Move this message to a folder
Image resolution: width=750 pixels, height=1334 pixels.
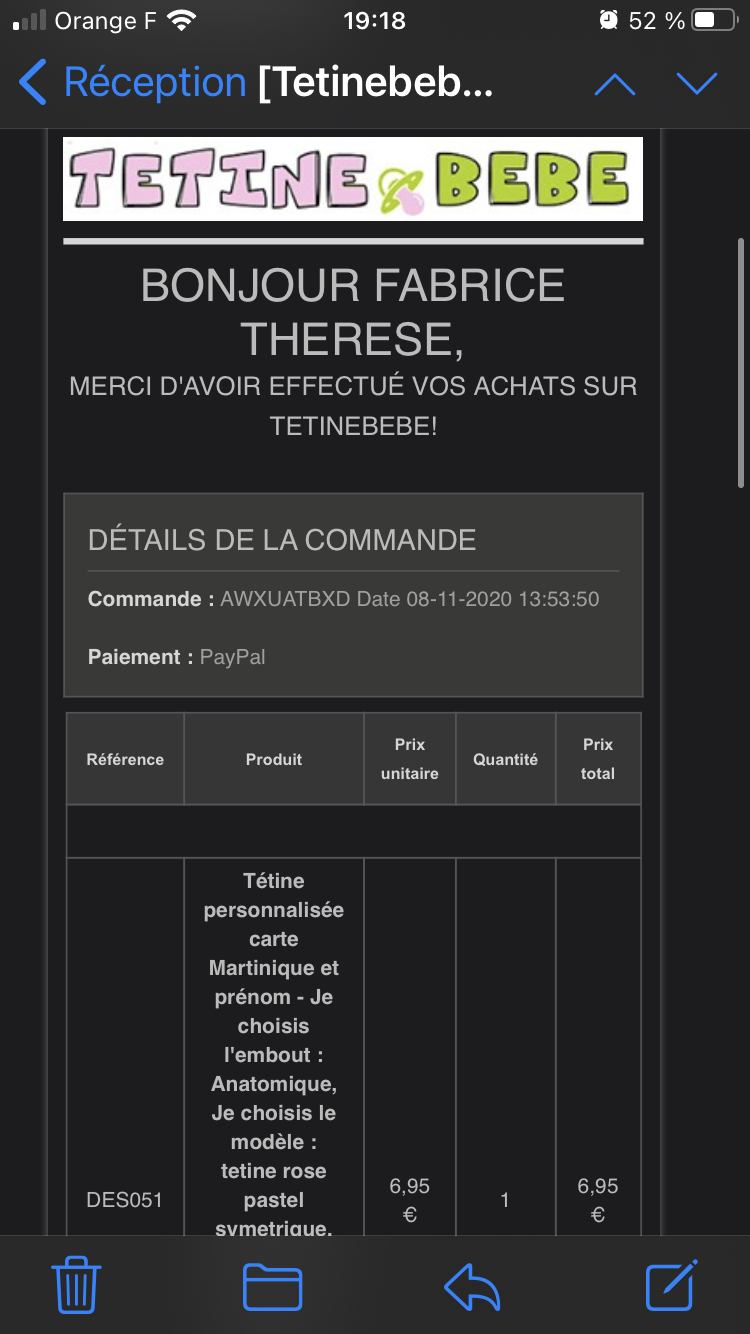point(272,1285)
